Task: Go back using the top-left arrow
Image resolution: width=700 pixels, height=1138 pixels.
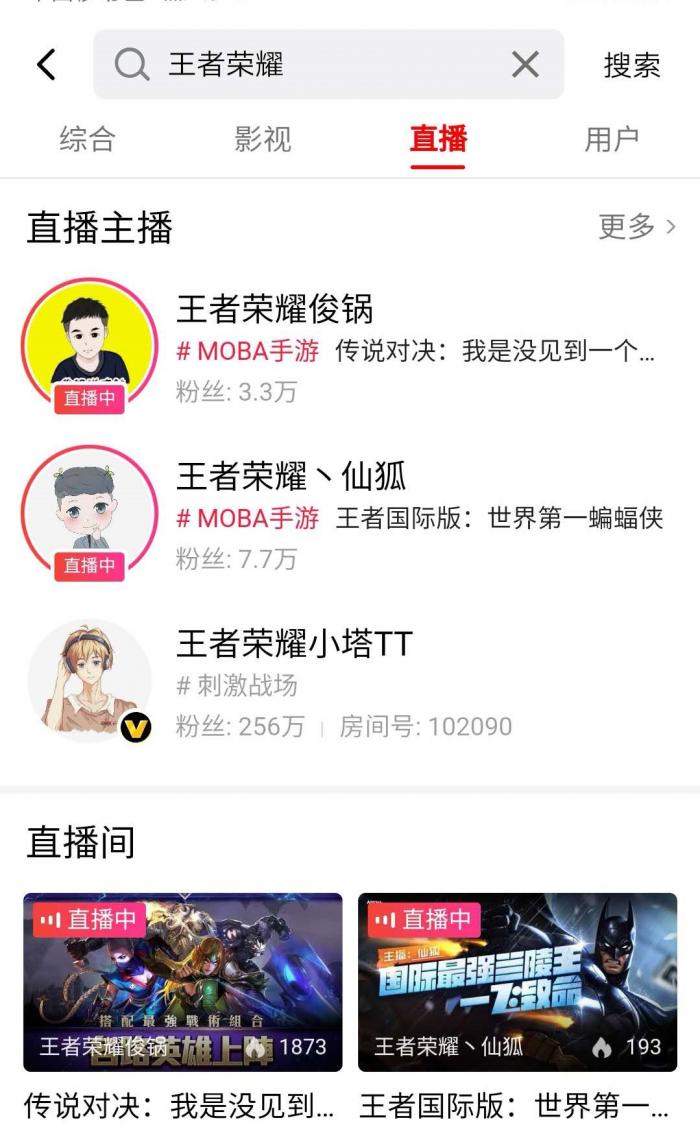Action: pyautogui.click(x=46, y=65)
